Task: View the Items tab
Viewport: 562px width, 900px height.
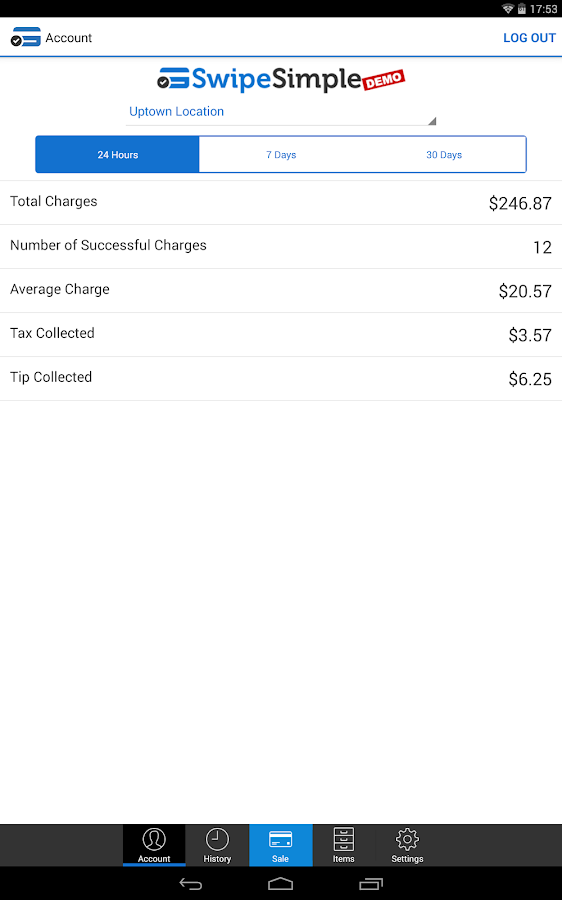Action: pos(344,845)
